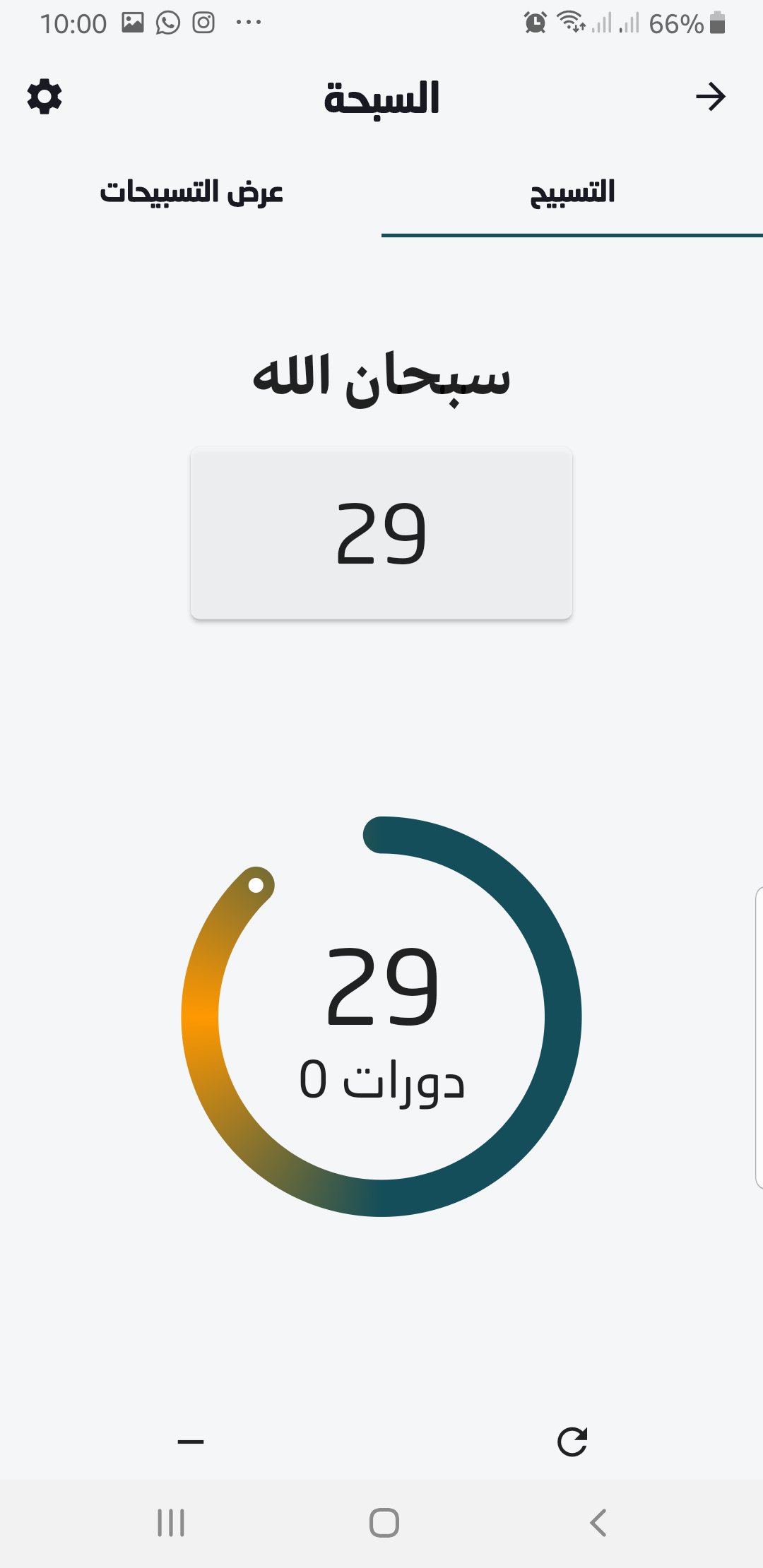Image resolution: width=763 pixels, height=1568 pixels.
Task: Tap the Android back navigation arrow
Action: tap(597, 1520)
